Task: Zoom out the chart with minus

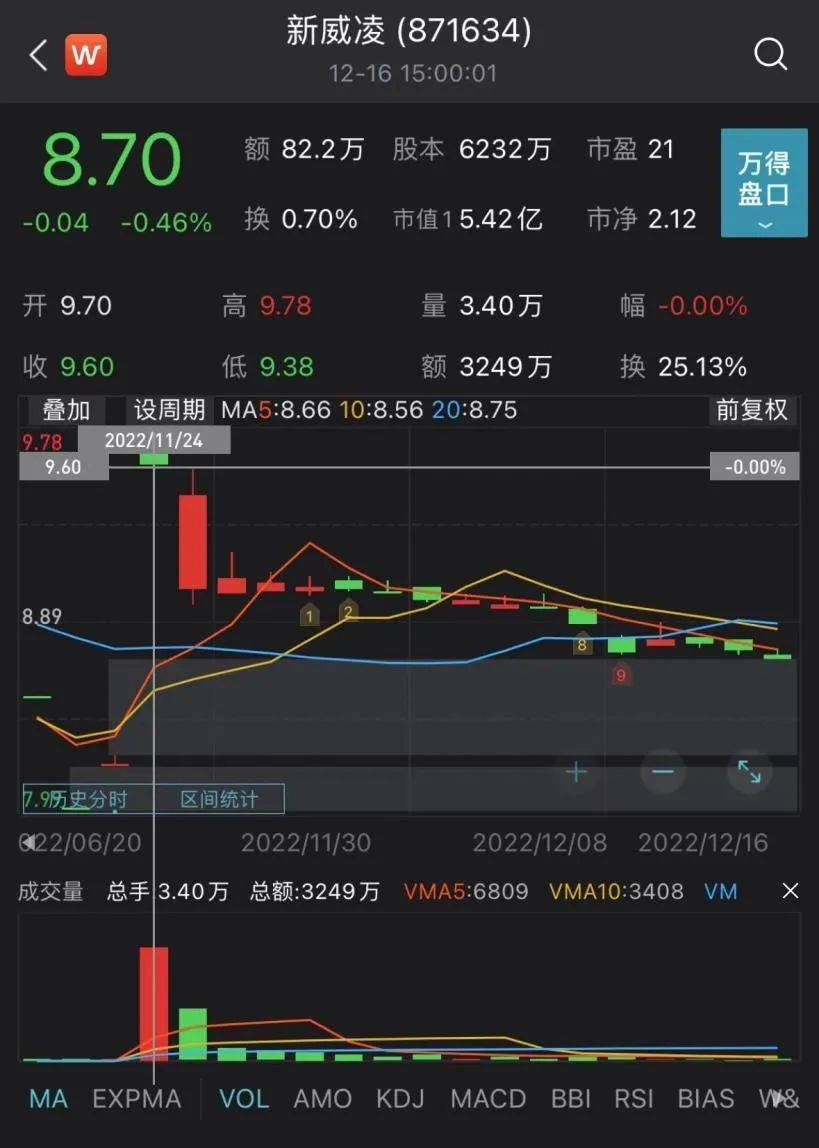Action: pos(663,771)
